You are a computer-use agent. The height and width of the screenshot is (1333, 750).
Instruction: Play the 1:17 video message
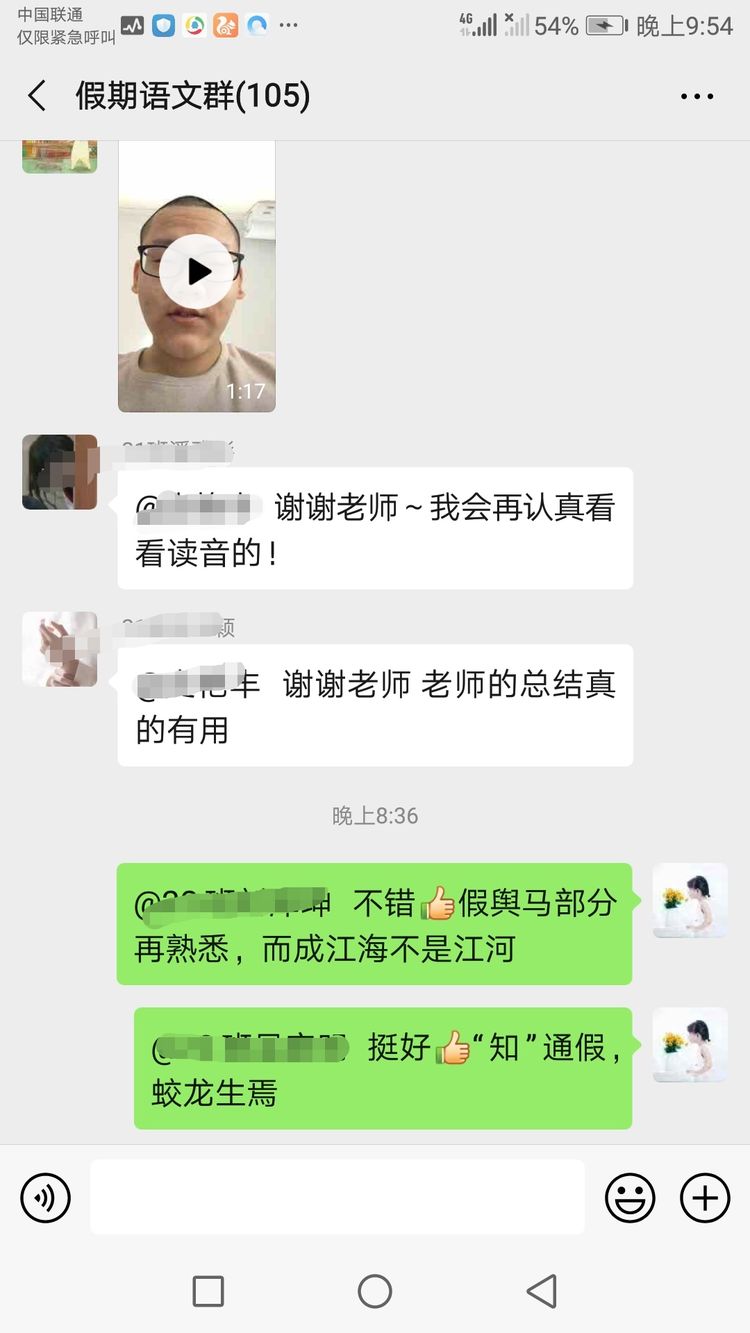pos(198,271)
